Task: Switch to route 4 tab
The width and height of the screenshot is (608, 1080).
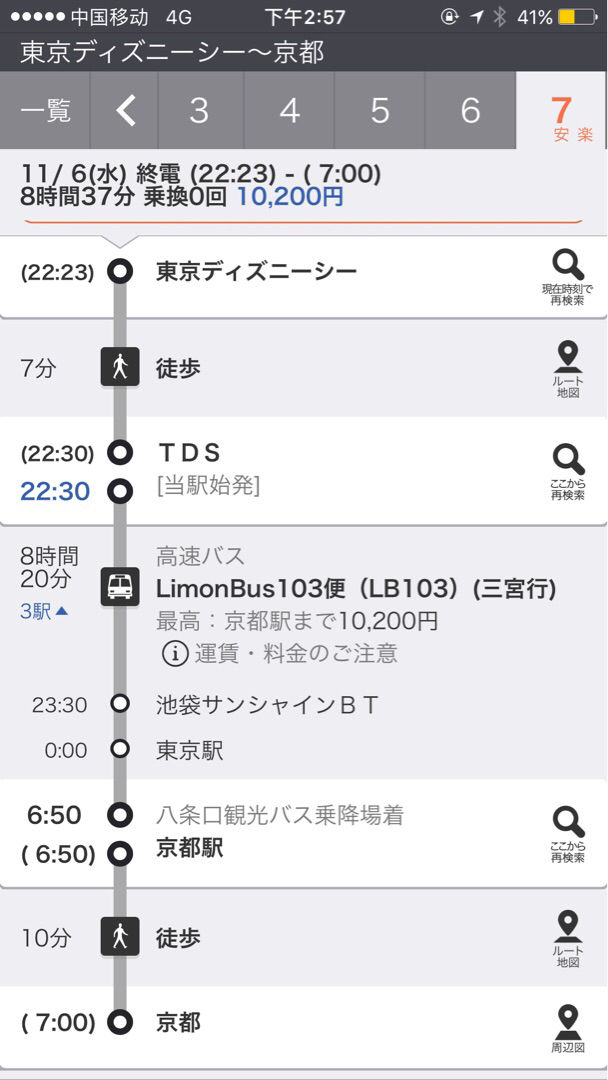Action: 289,110
